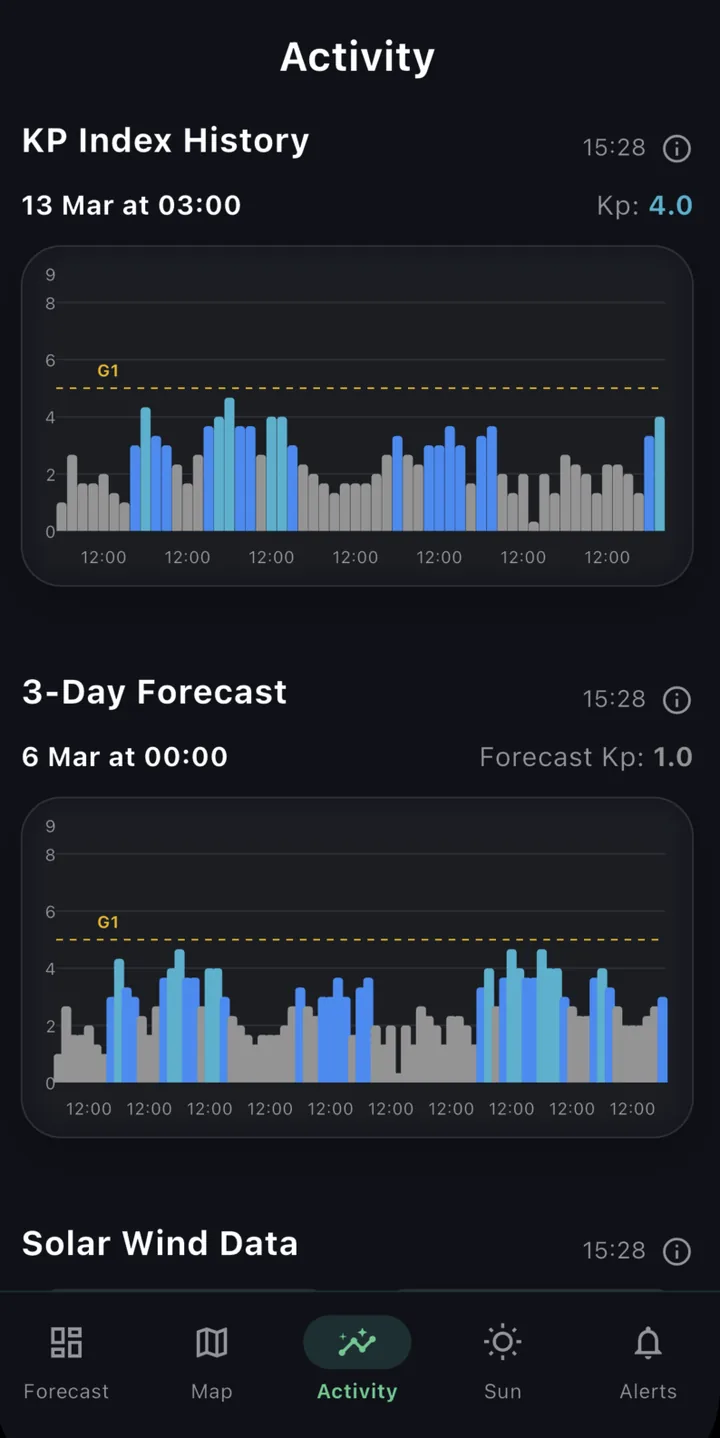This screenshot has height=1438, width=720.
Task: Open the info icon beside 3-Day Forecast
Action: (x=676, y=700)
